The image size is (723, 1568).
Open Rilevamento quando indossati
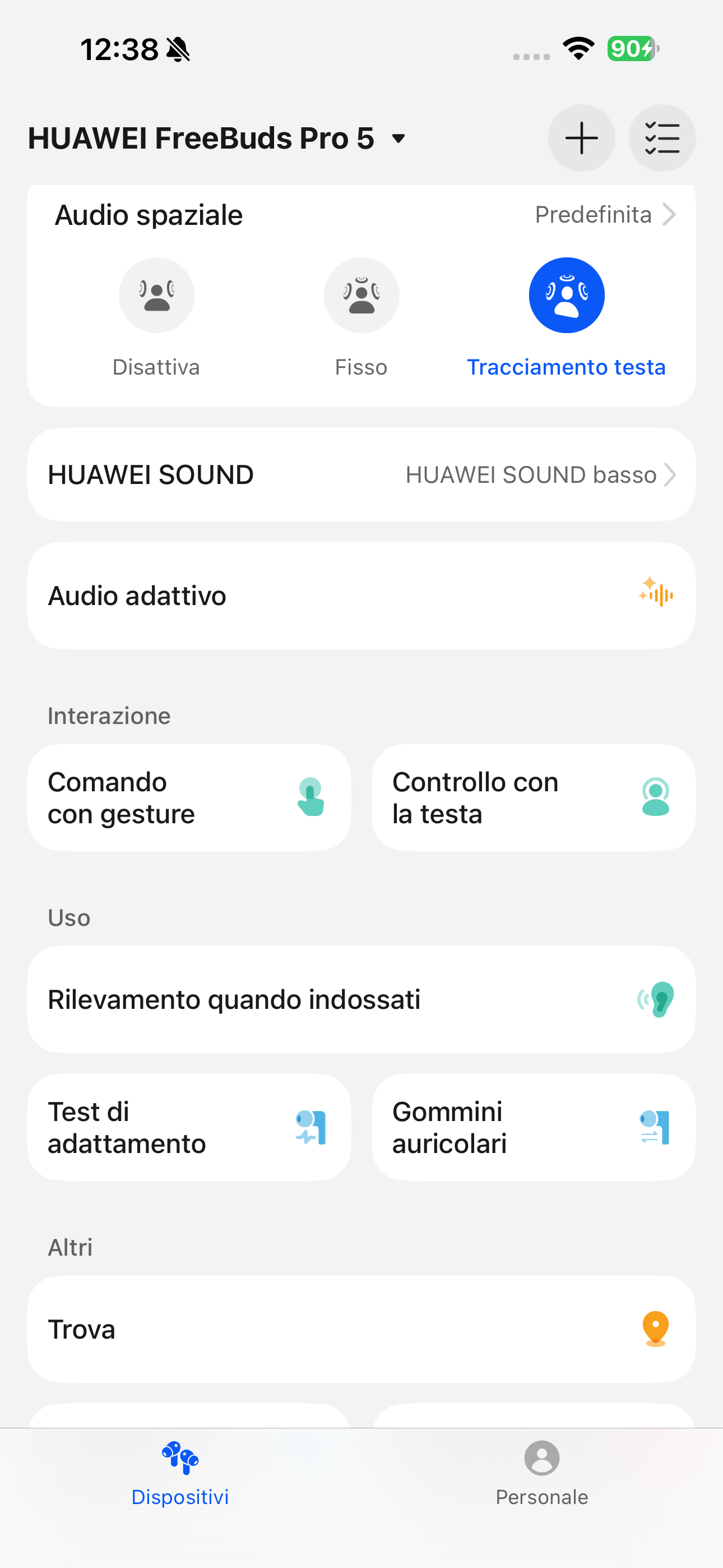click(x=361, y=999)
